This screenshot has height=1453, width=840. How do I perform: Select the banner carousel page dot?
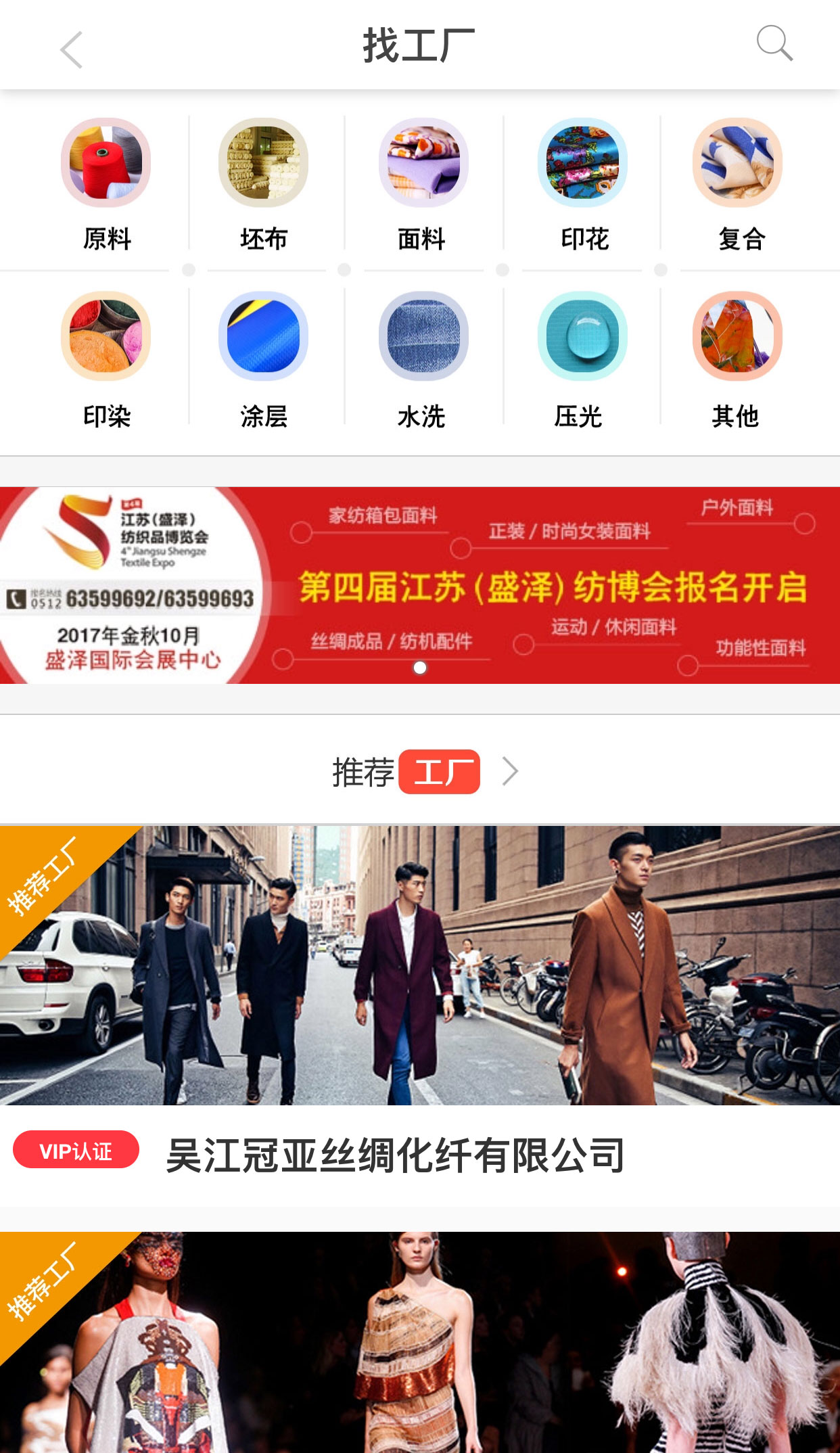tap(420, 667)
